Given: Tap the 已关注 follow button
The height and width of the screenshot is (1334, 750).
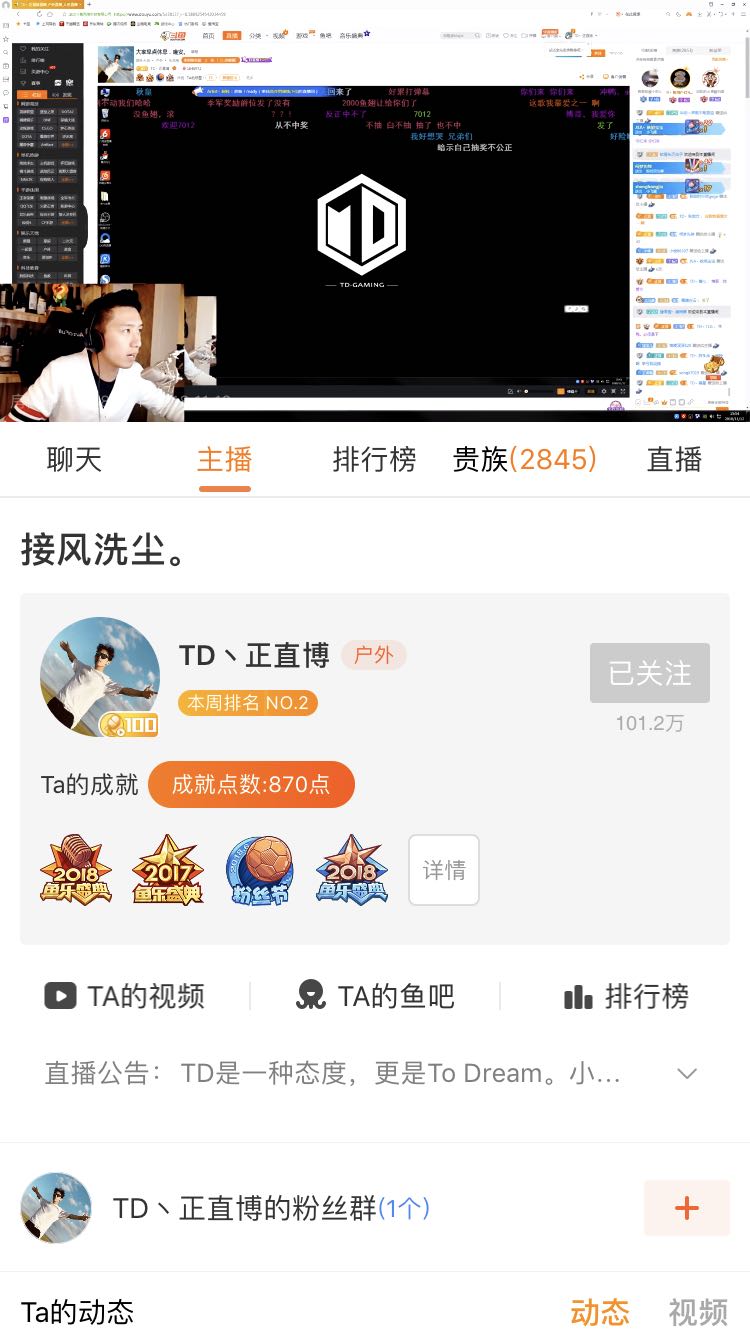Looking at the screenshot, I should tap(650, 673).
